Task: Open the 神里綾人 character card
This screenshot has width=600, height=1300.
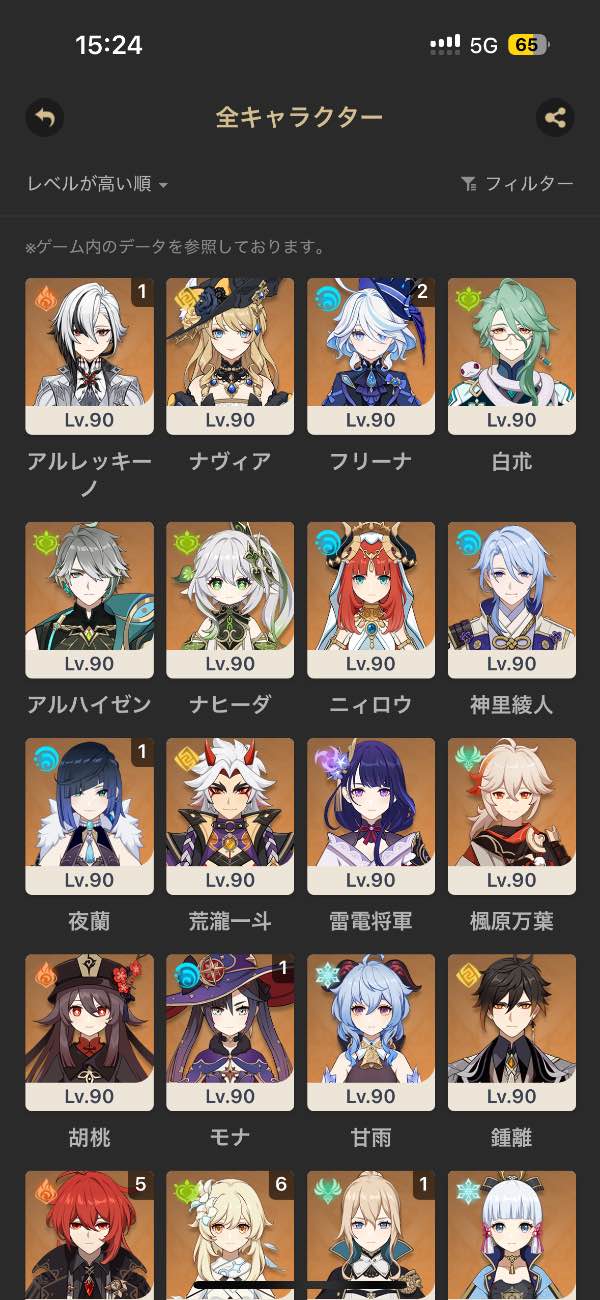Action: [x=512, y=599]
